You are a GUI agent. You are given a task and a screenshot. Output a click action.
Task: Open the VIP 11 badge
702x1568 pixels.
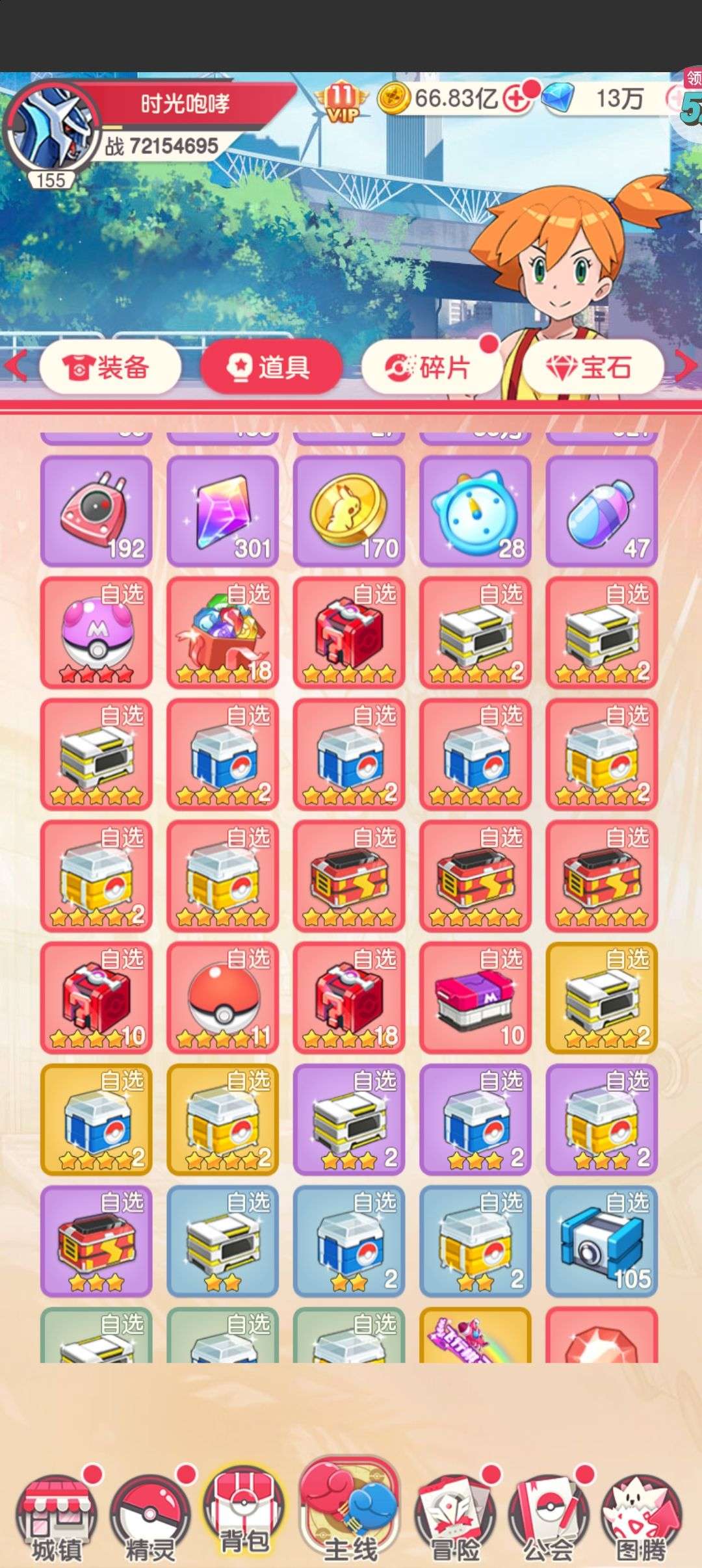coord(341,103)
